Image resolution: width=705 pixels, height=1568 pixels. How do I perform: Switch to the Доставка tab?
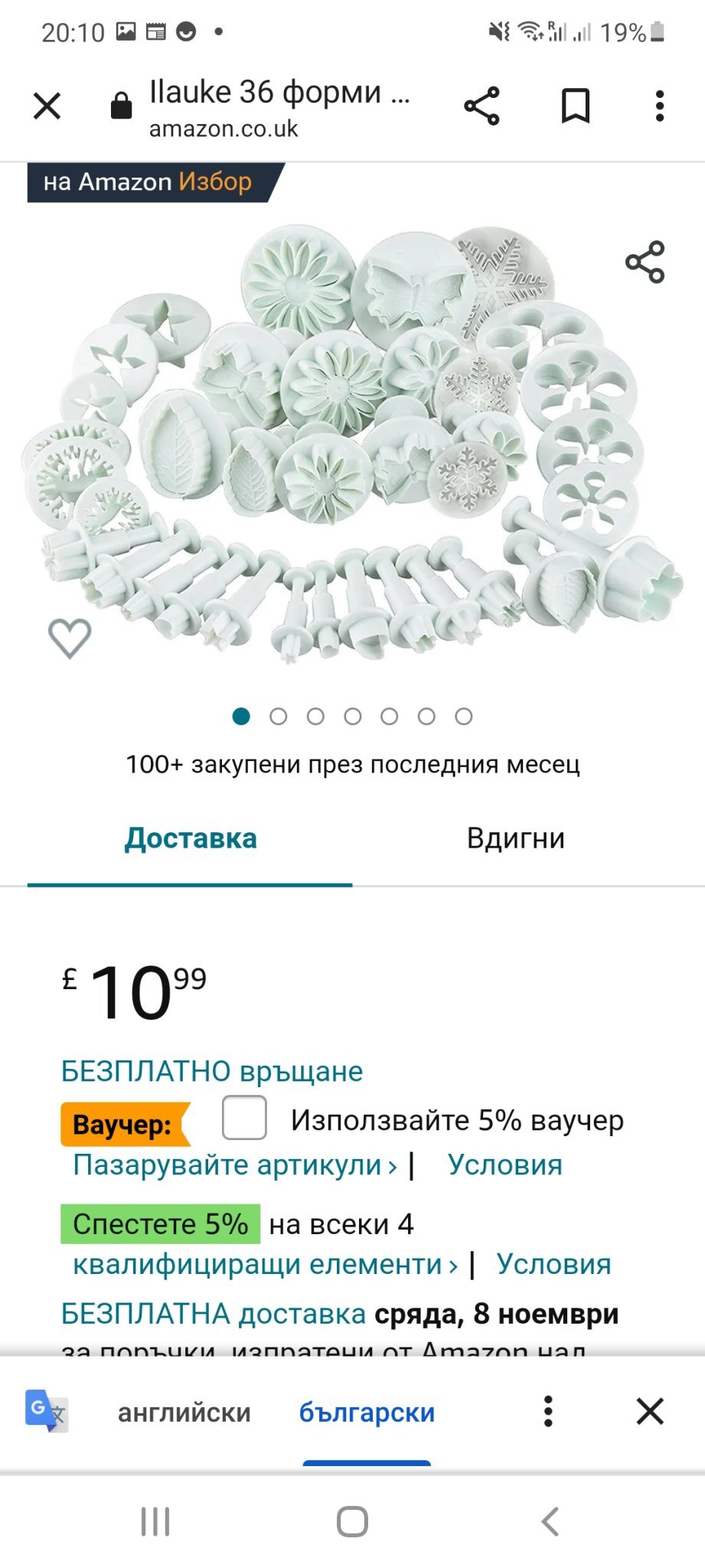click(191, 838)
